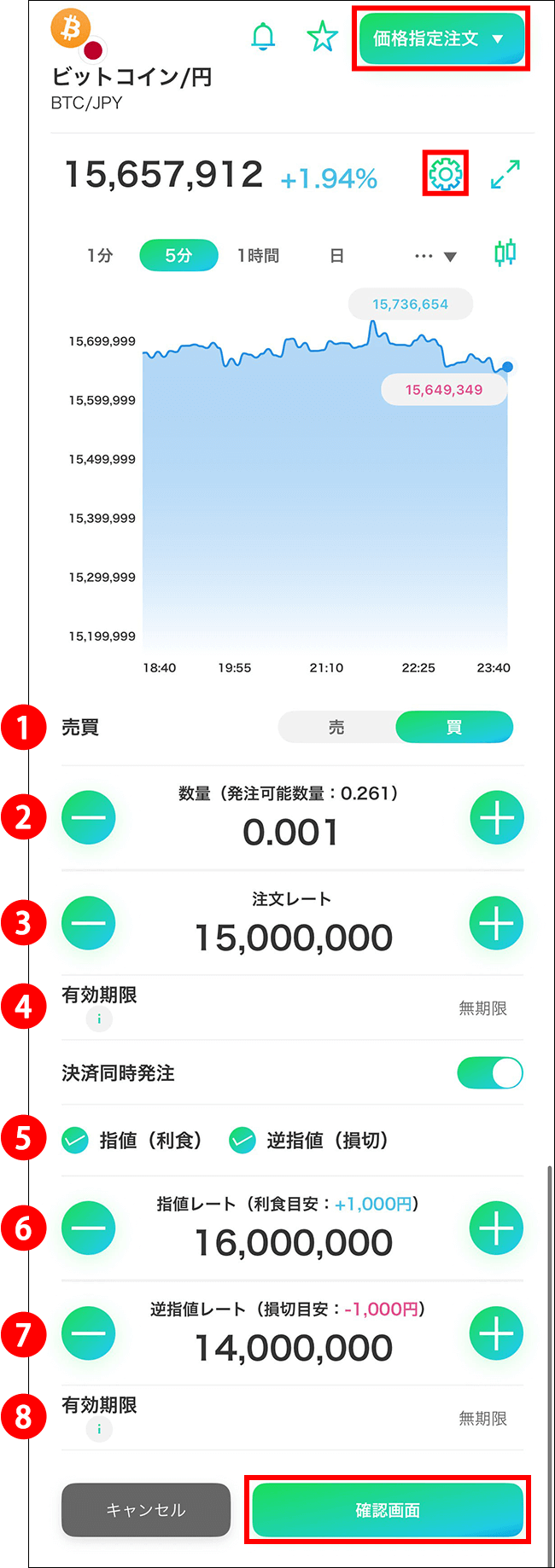
Task: Select 売 for a sell order
Action: [337, 727]
